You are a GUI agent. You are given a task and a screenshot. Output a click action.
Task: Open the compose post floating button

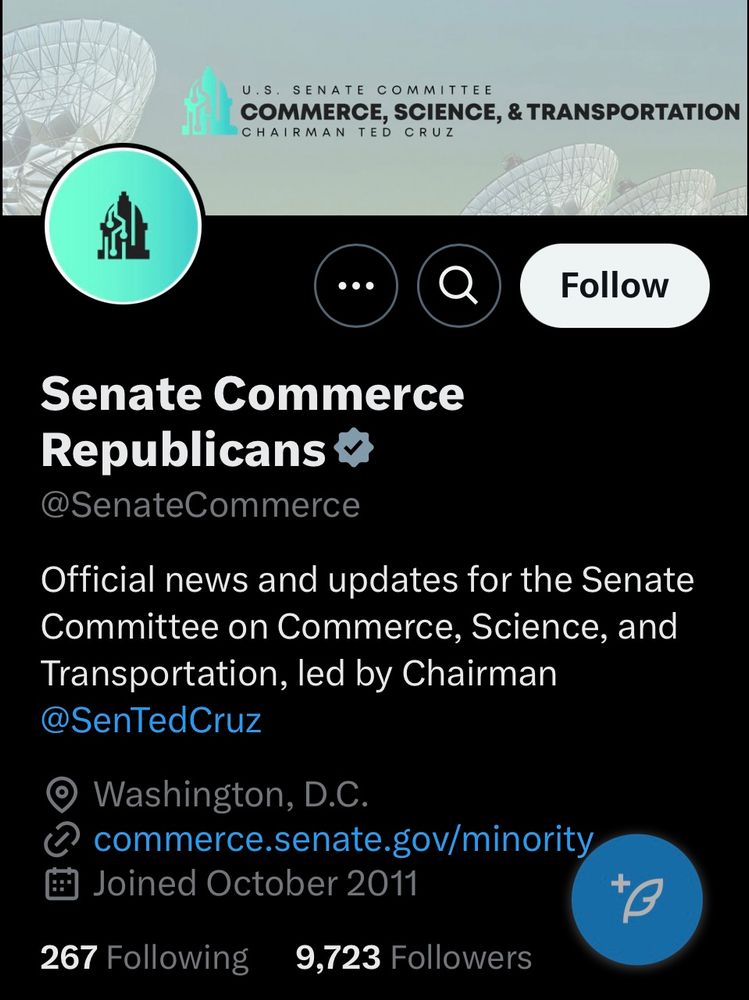(x=636, y=899)
